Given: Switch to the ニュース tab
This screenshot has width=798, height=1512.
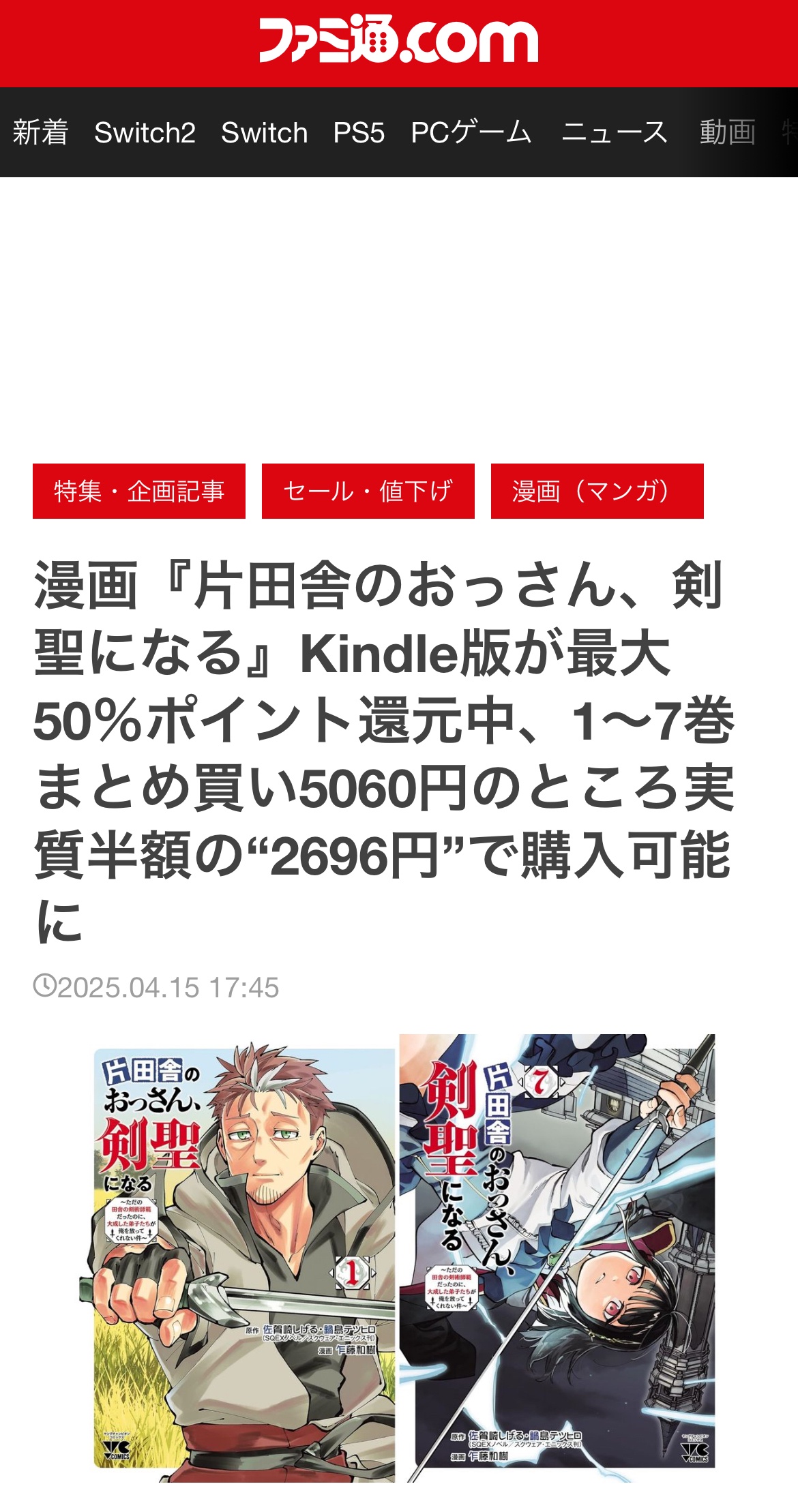Looking at the screenshot, I should pyautogui.click(x=615, y=132).
